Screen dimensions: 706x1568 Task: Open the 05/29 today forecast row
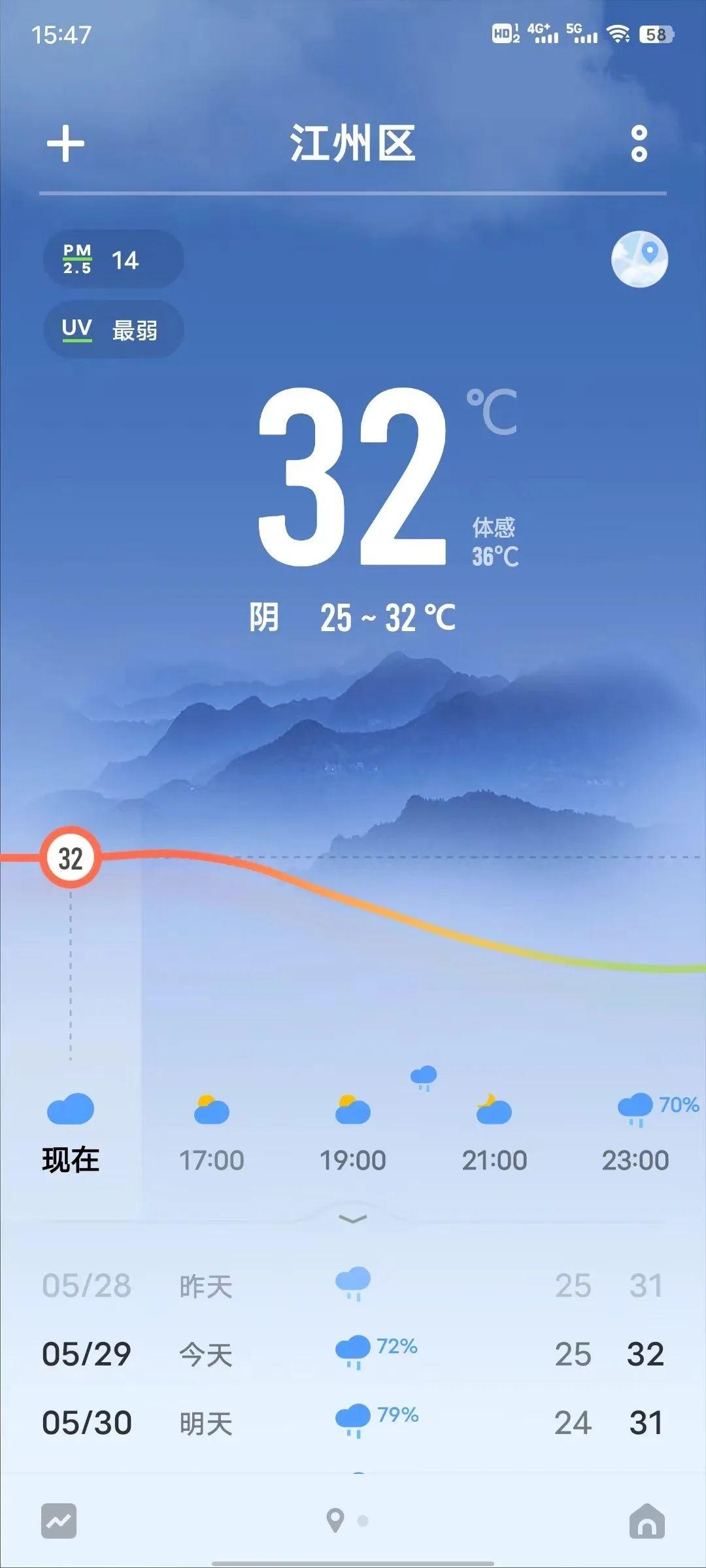[353, 1354]
